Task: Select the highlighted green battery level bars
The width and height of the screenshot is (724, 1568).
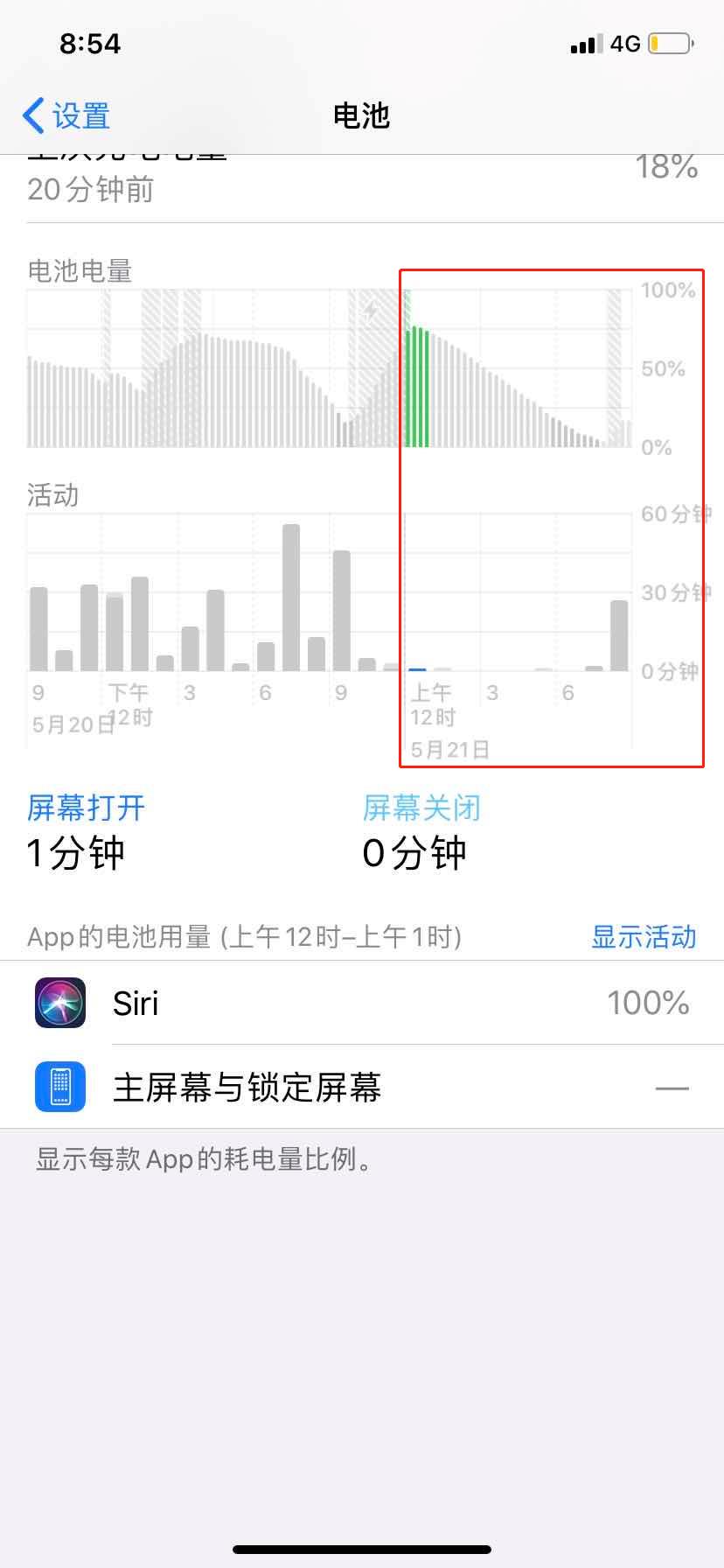Action: tap(418, 385)
